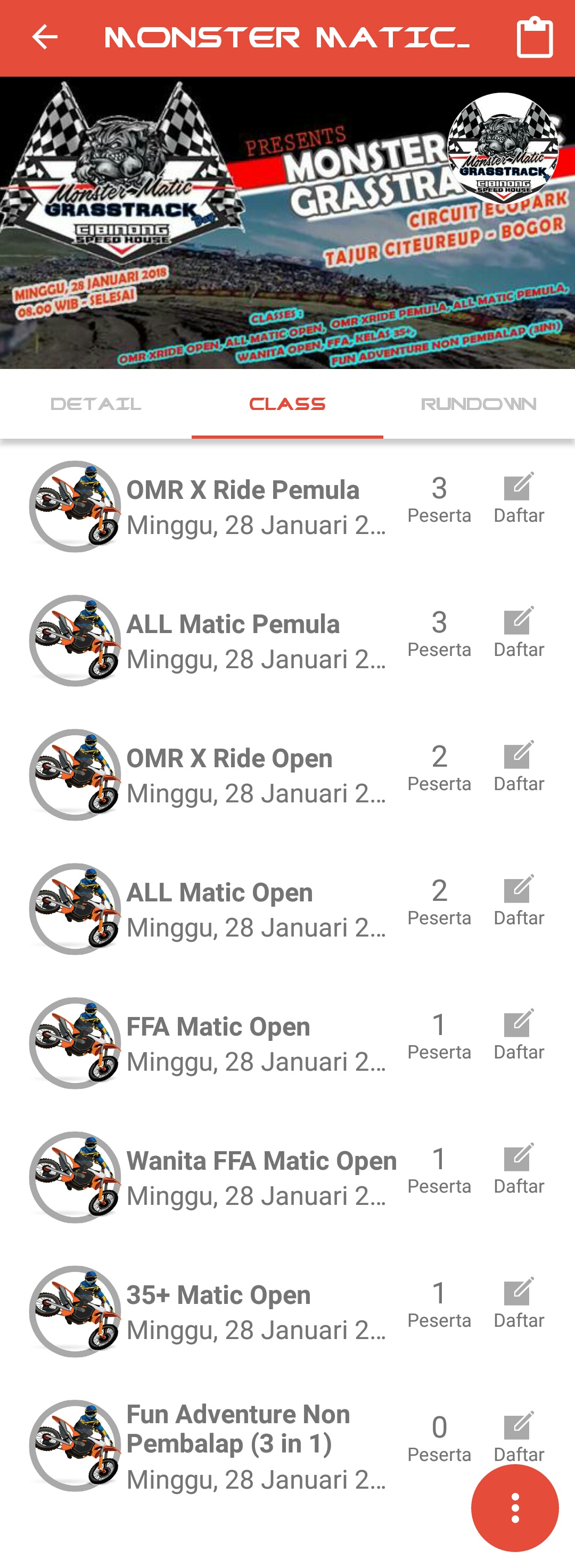Screen dimensions: 575x1568
Task: Tap Daftar for FFA Matic Open
Action: pyautogui.click(x=519, y=1035)
